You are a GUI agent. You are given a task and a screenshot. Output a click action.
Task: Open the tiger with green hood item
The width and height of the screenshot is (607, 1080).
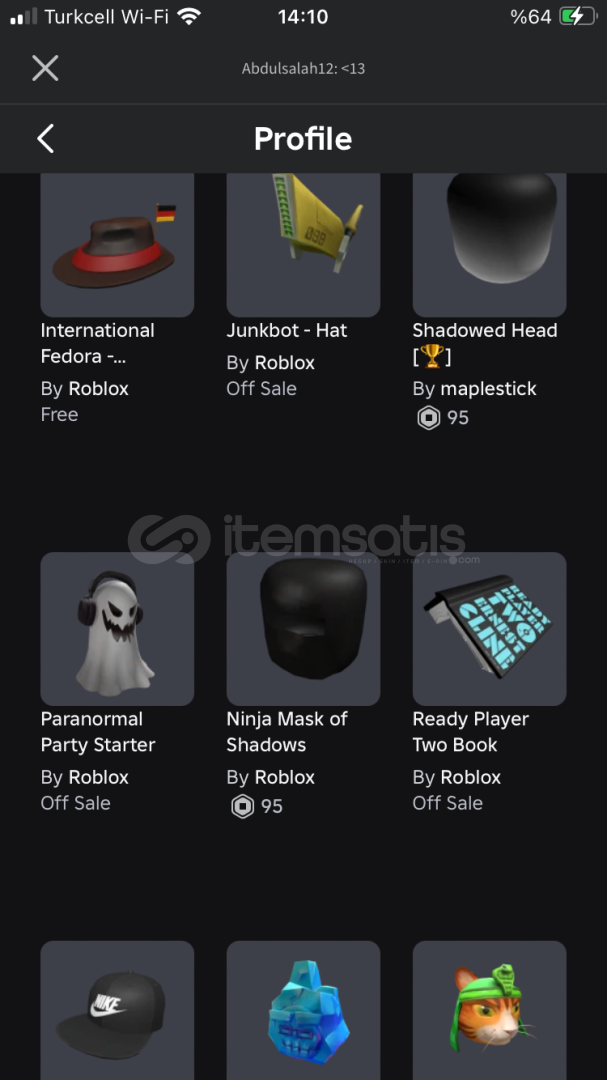coord(489,1010)
